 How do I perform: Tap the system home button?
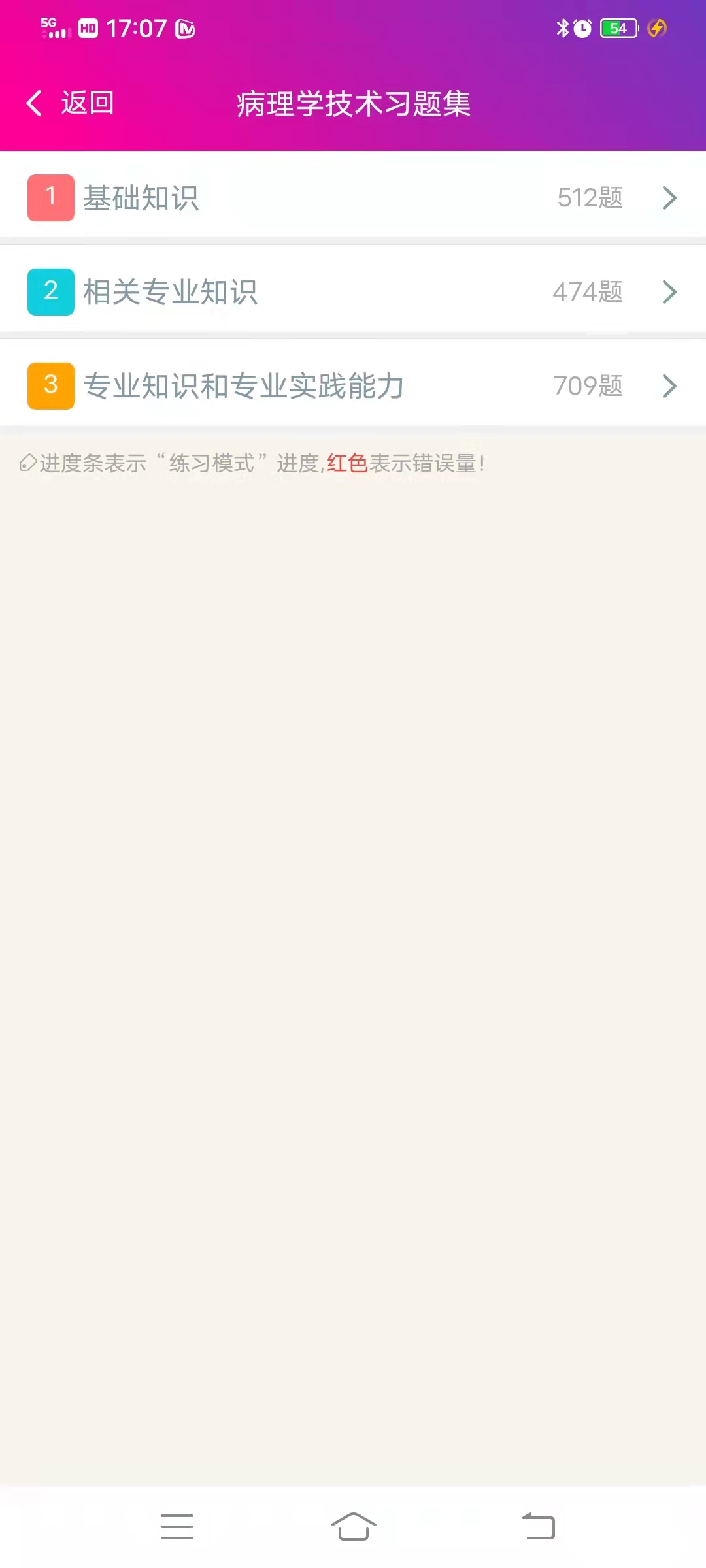pos(353,1526)
